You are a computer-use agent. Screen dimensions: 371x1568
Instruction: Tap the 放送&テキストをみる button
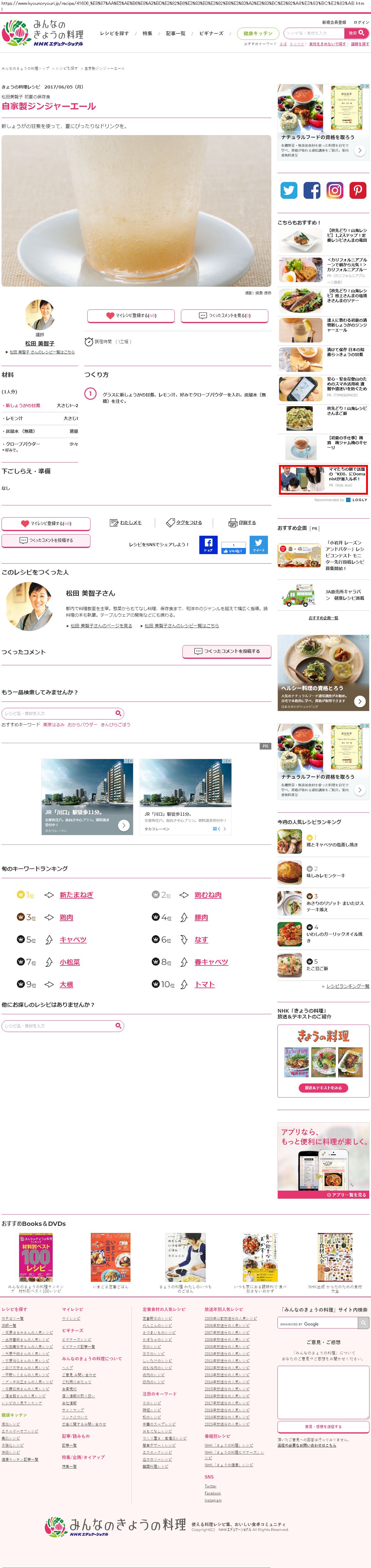point(323,1088)
